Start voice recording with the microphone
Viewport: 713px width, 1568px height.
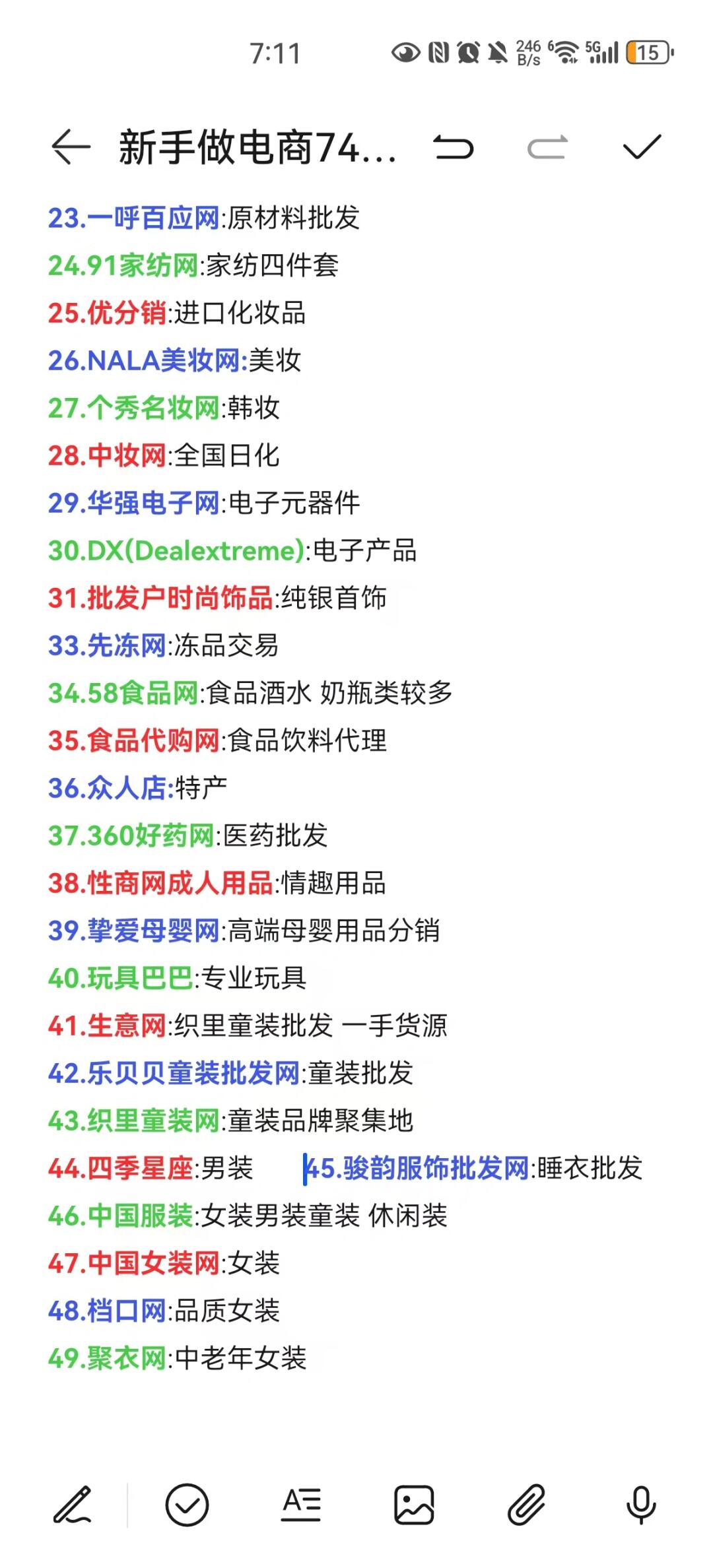640,1505
